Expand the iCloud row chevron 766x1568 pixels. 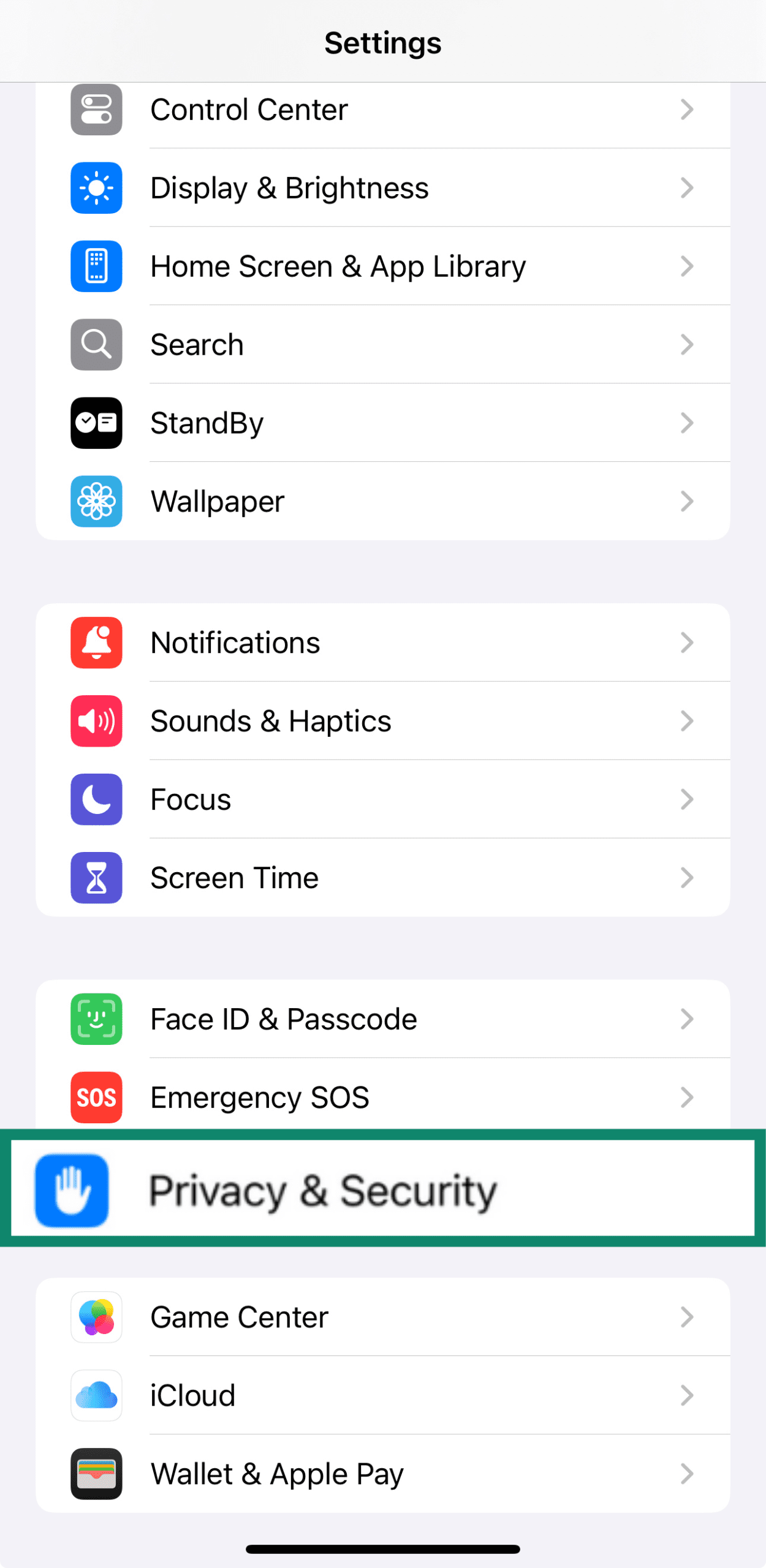click(x=686, y=1395)
